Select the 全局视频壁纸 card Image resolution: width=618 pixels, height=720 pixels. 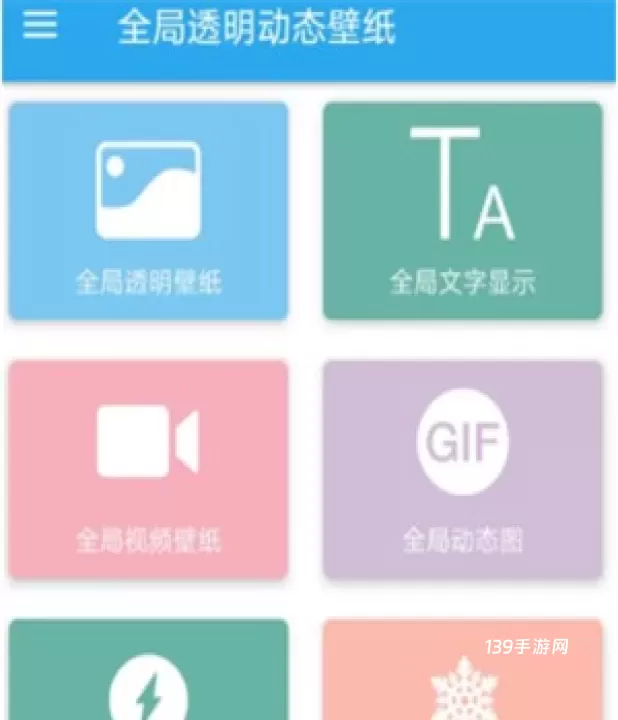(148, 470)
